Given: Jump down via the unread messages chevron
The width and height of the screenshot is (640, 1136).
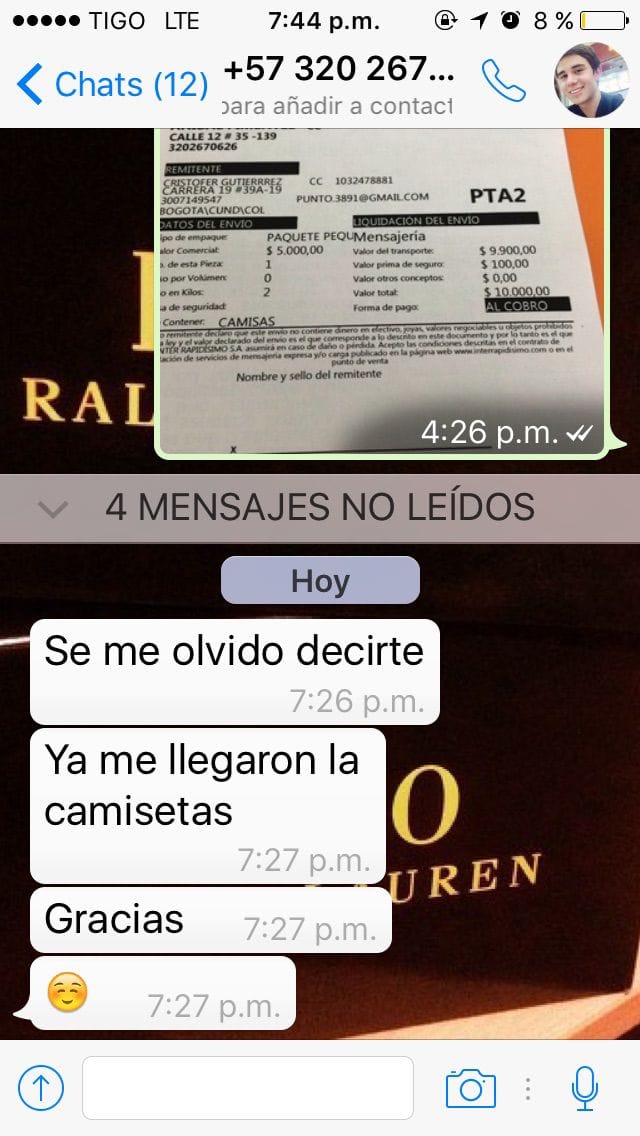Looking at the screenshot, I should [53, 508].
